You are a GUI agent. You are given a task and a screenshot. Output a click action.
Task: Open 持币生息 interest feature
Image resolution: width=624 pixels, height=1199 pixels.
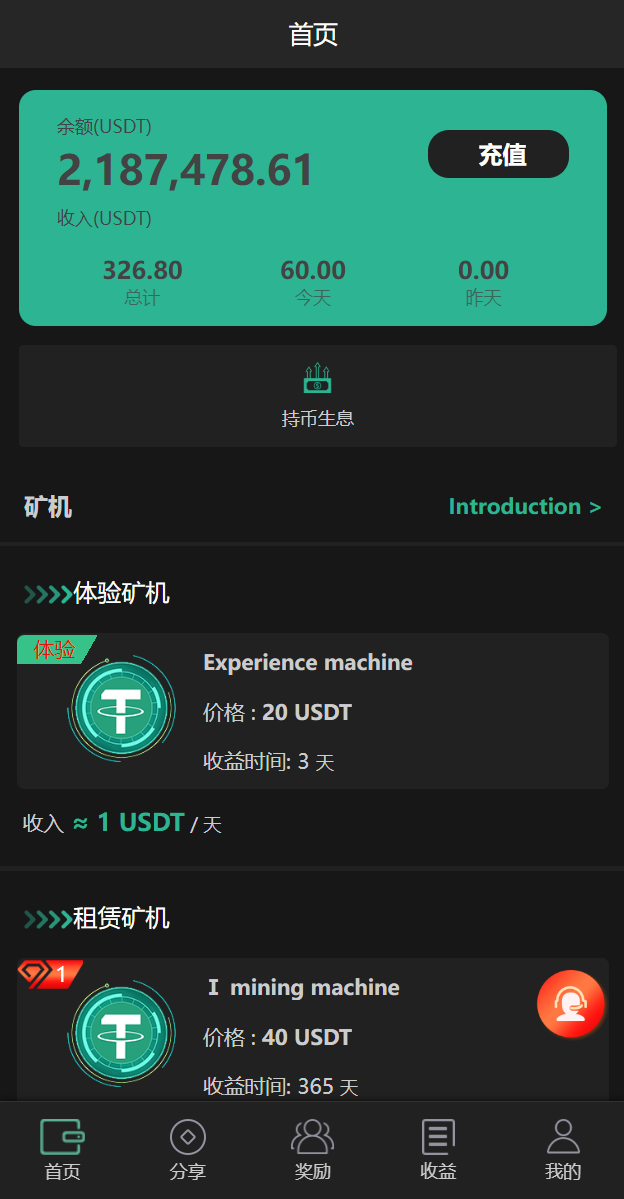[x=317, y=396]
